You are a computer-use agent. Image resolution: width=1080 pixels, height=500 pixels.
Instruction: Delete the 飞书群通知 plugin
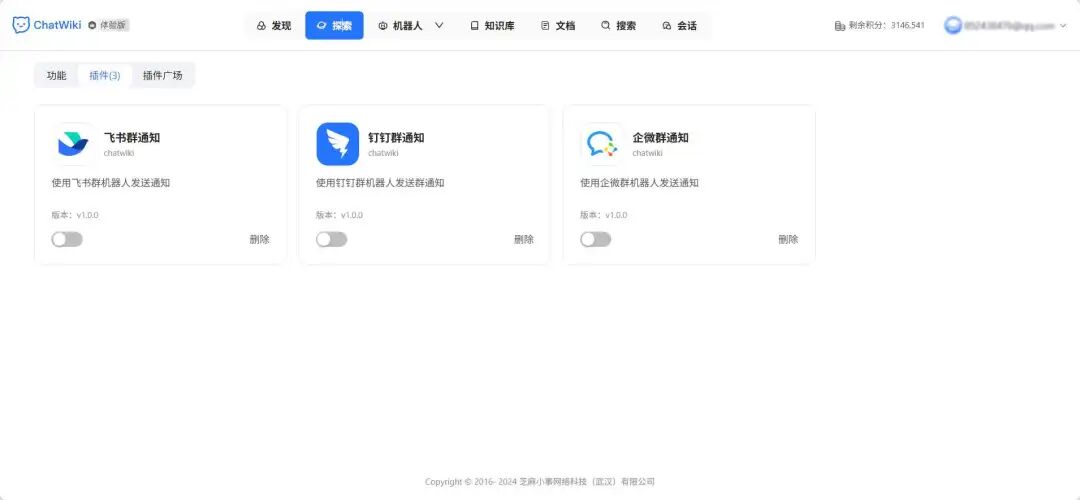(259, 239)
